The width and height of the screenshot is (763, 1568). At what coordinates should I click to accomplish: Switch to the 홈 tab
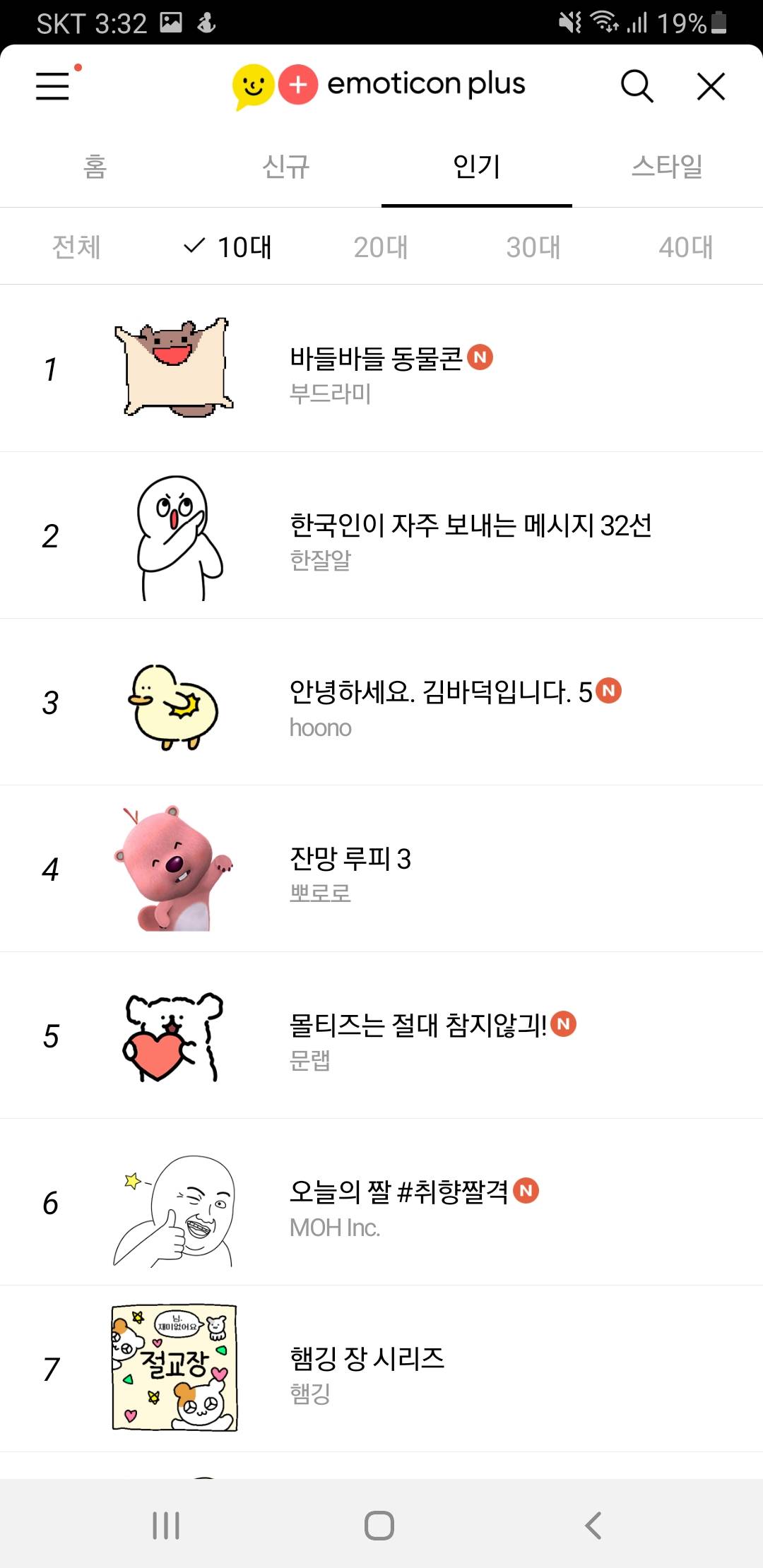[95, 167]
